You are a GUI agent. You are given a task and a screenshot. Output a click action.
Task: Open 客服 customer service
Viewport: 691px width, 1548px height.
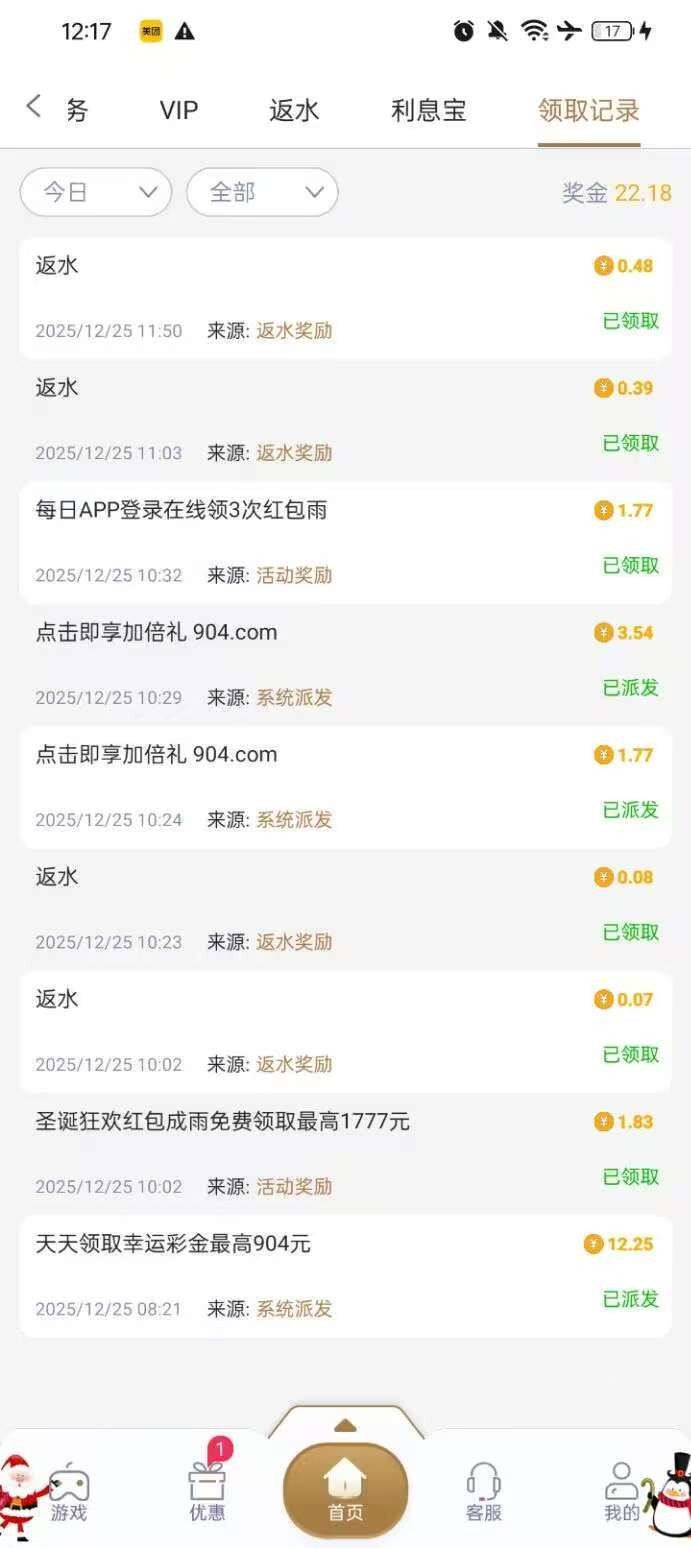483,1491
